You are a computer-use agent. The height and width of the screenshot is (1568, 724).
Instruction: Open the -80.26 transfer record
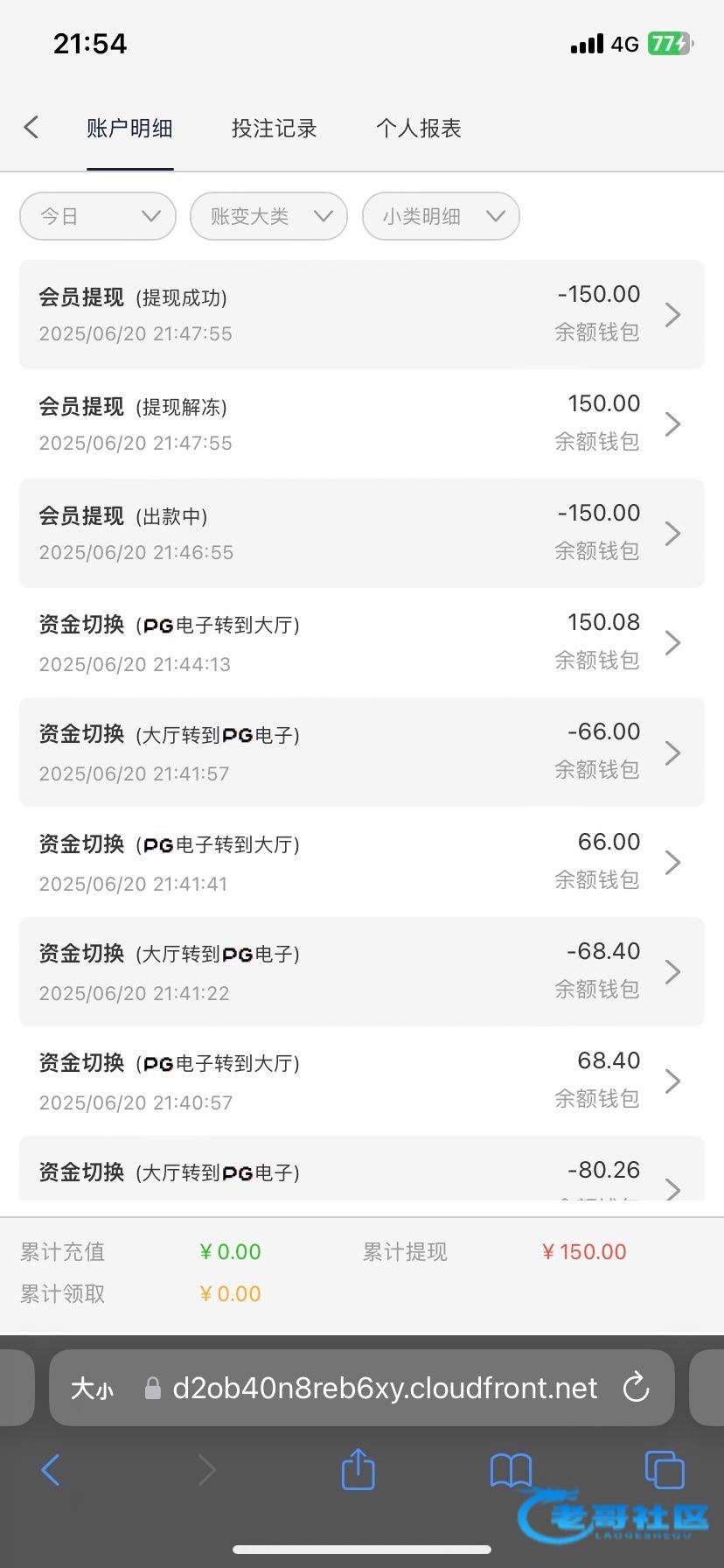pyautogui.click(x=362, y=1168)
